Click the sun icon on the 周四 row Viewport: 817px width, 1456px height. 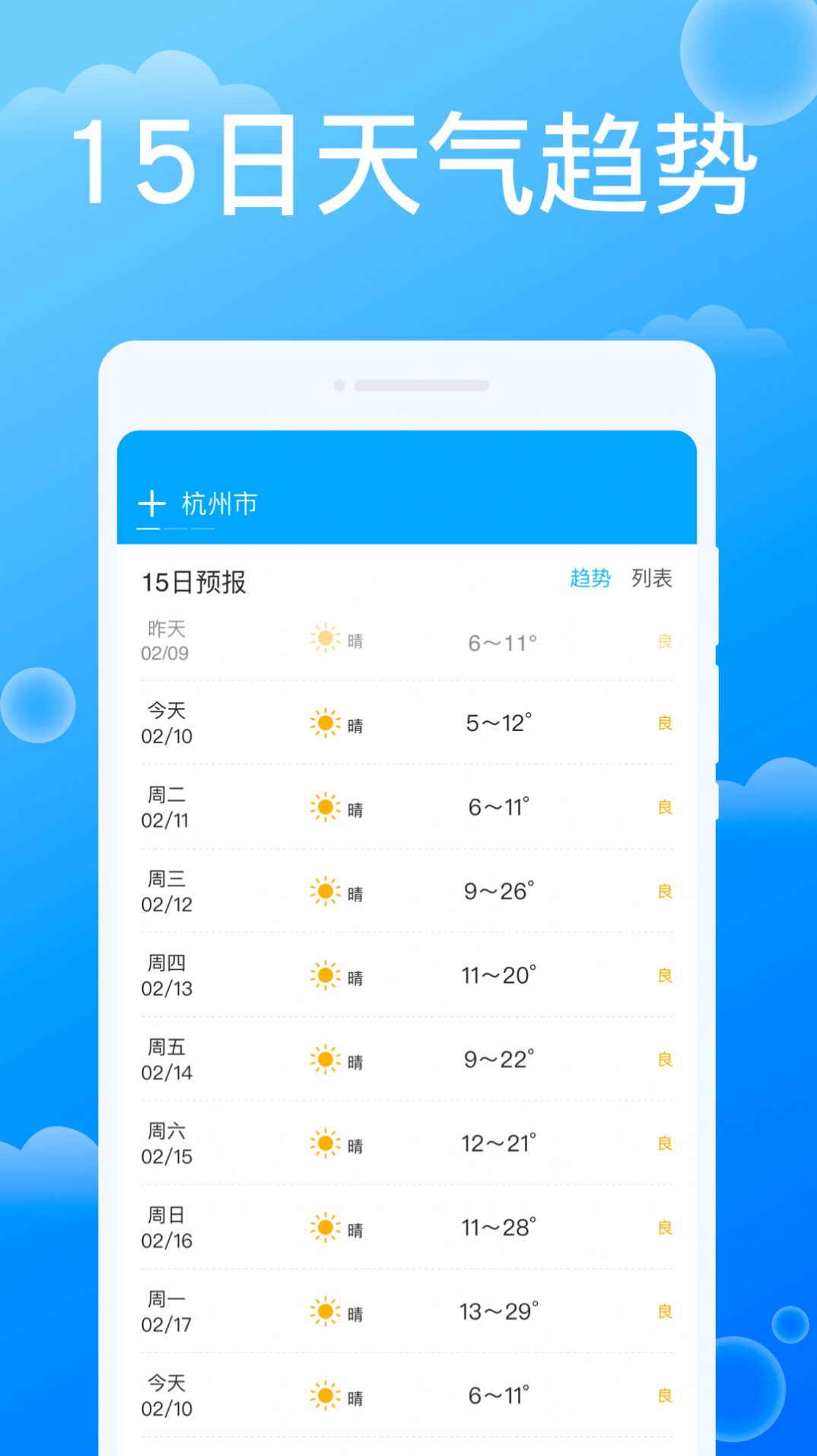pos(326,974)
